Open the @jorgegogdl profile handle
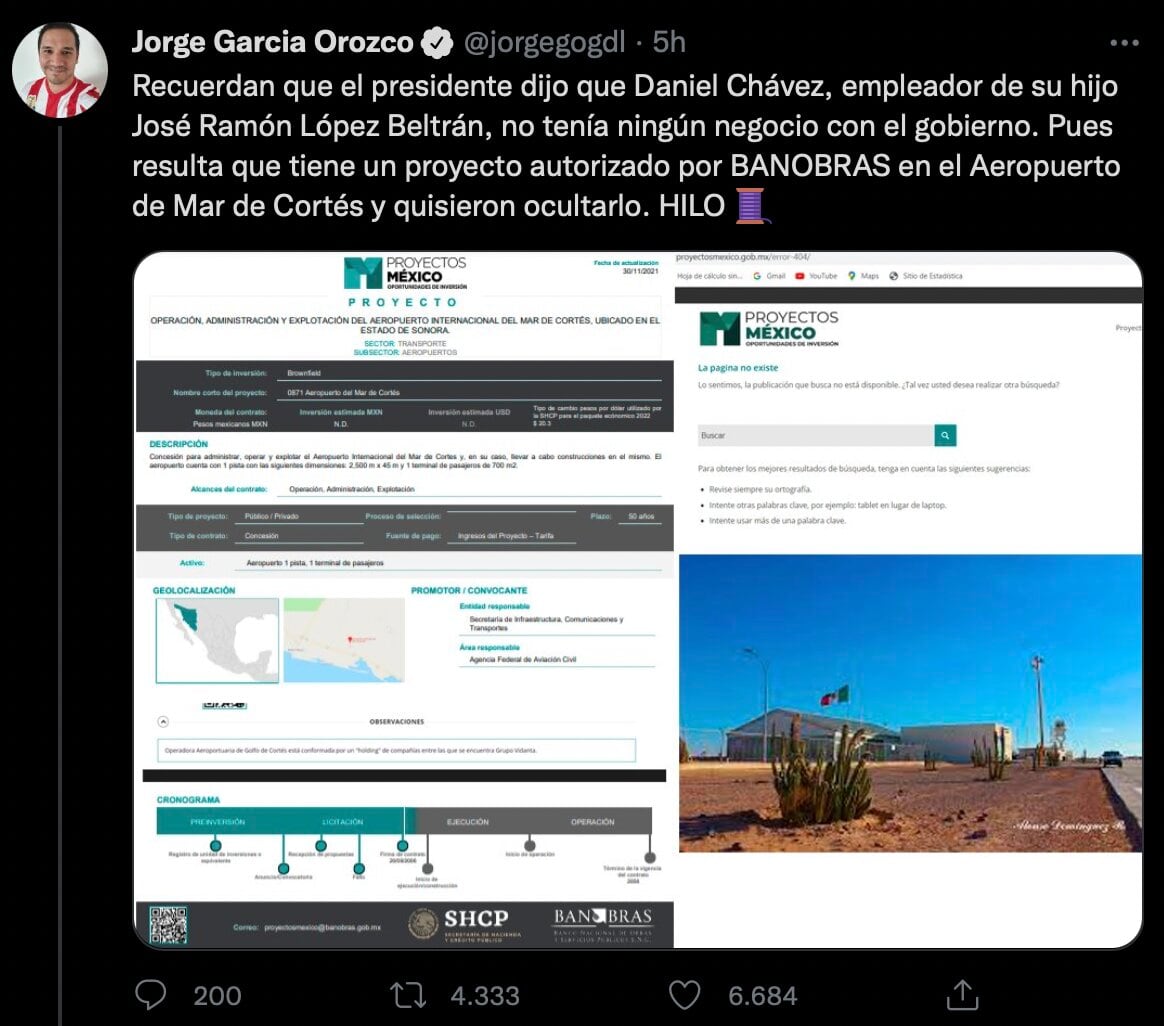 pos(544,42)
